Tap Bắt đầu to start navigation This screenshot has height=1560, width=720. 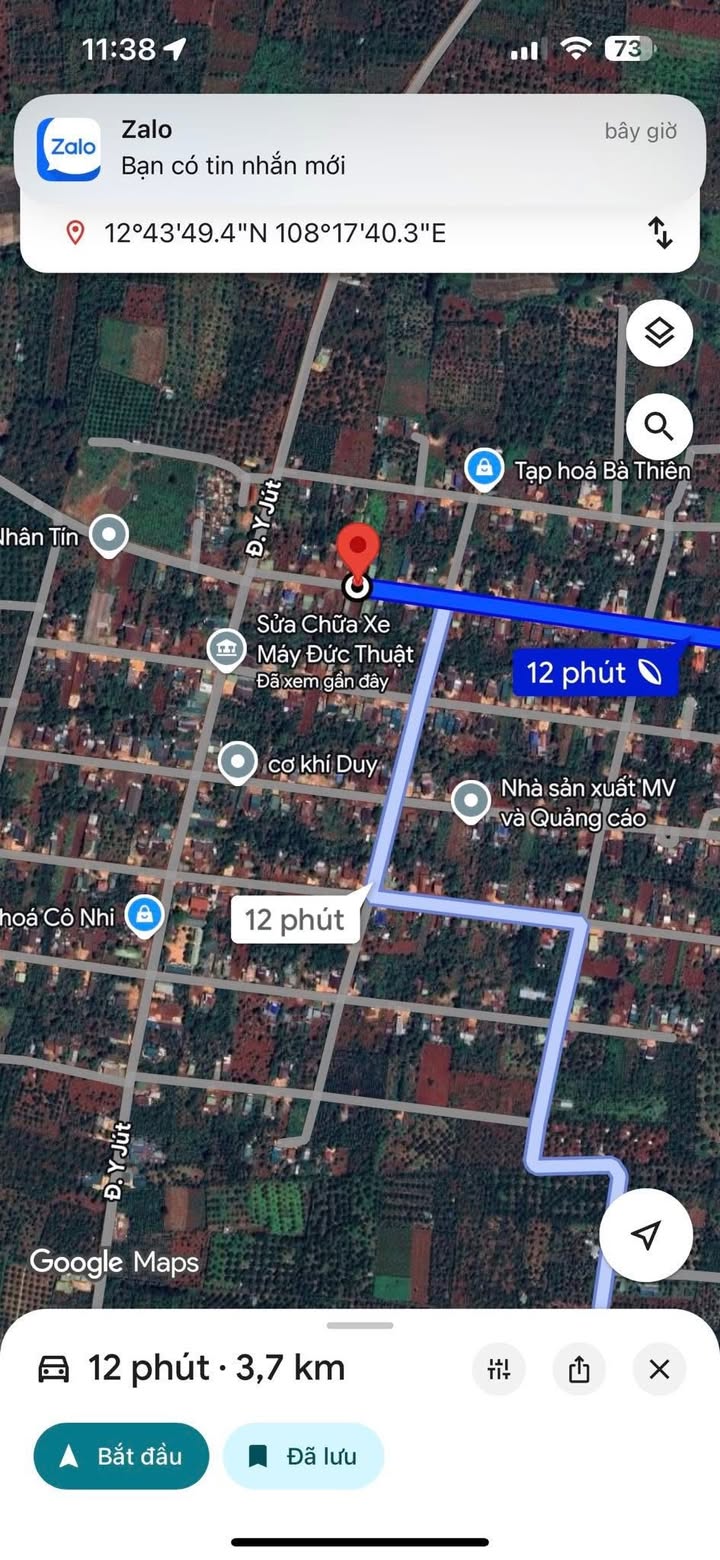pyautogui.click(x=121, y=1456)
